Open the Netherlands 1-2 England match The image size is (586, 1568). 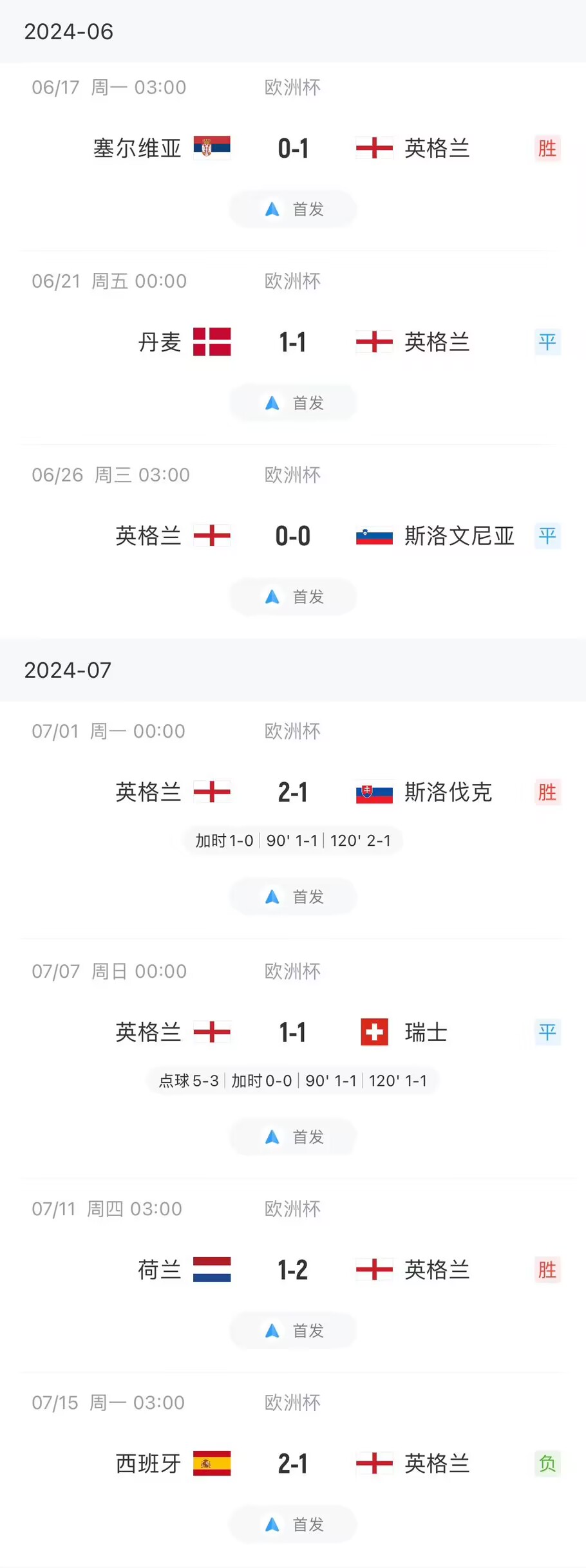point(293,1271)
